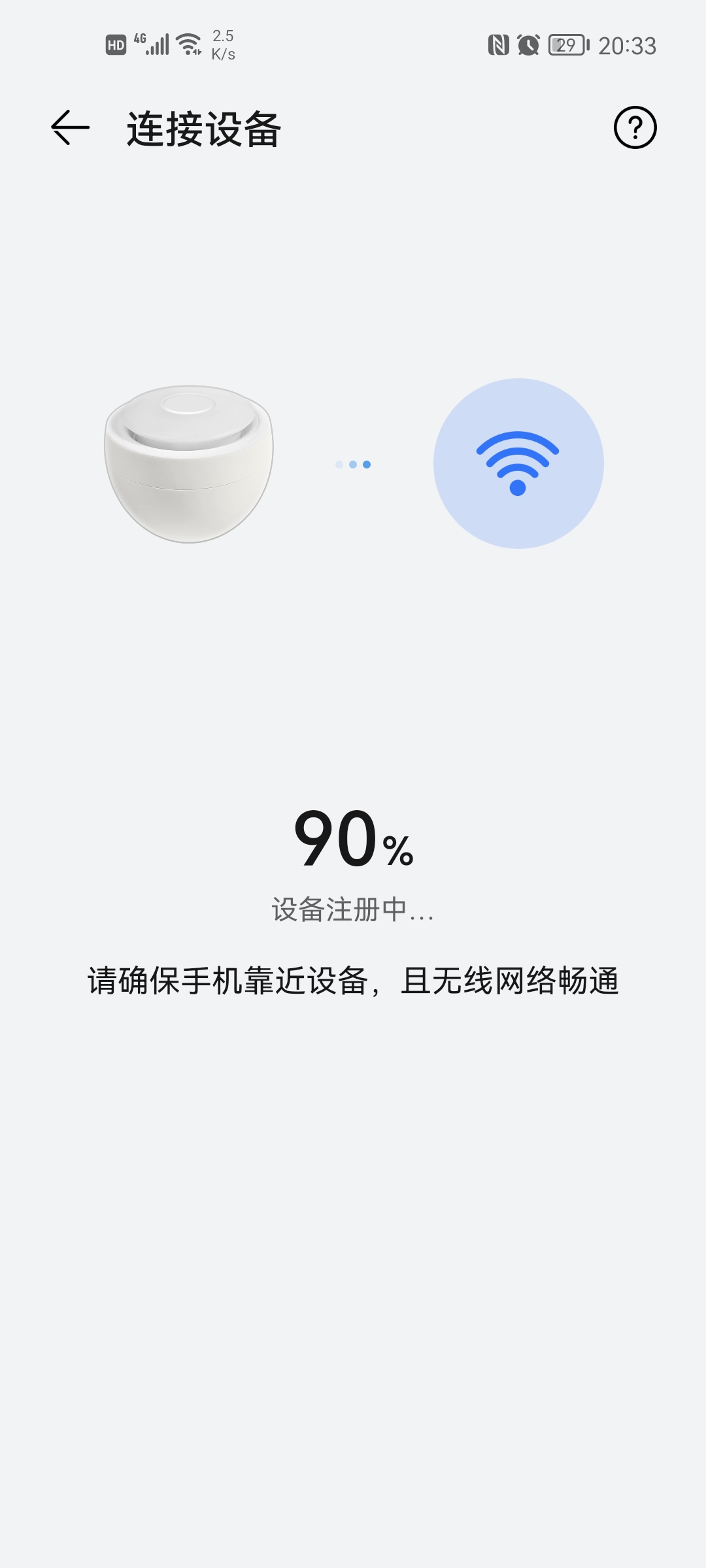
Task: Tap the back arrow to exit pairing
Action: (70, 128)
